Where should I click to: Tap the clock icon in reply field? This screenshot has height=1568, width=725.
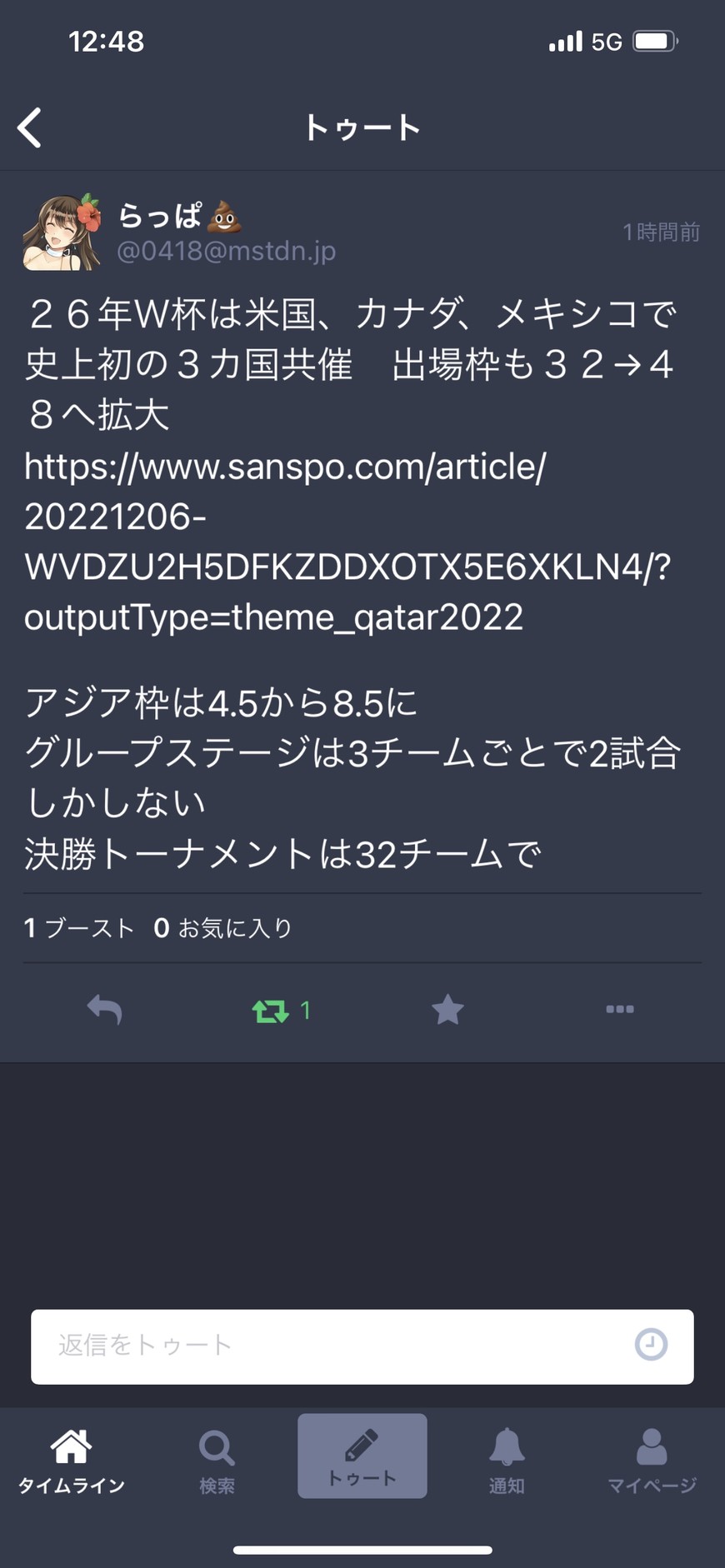point(651,1345)
